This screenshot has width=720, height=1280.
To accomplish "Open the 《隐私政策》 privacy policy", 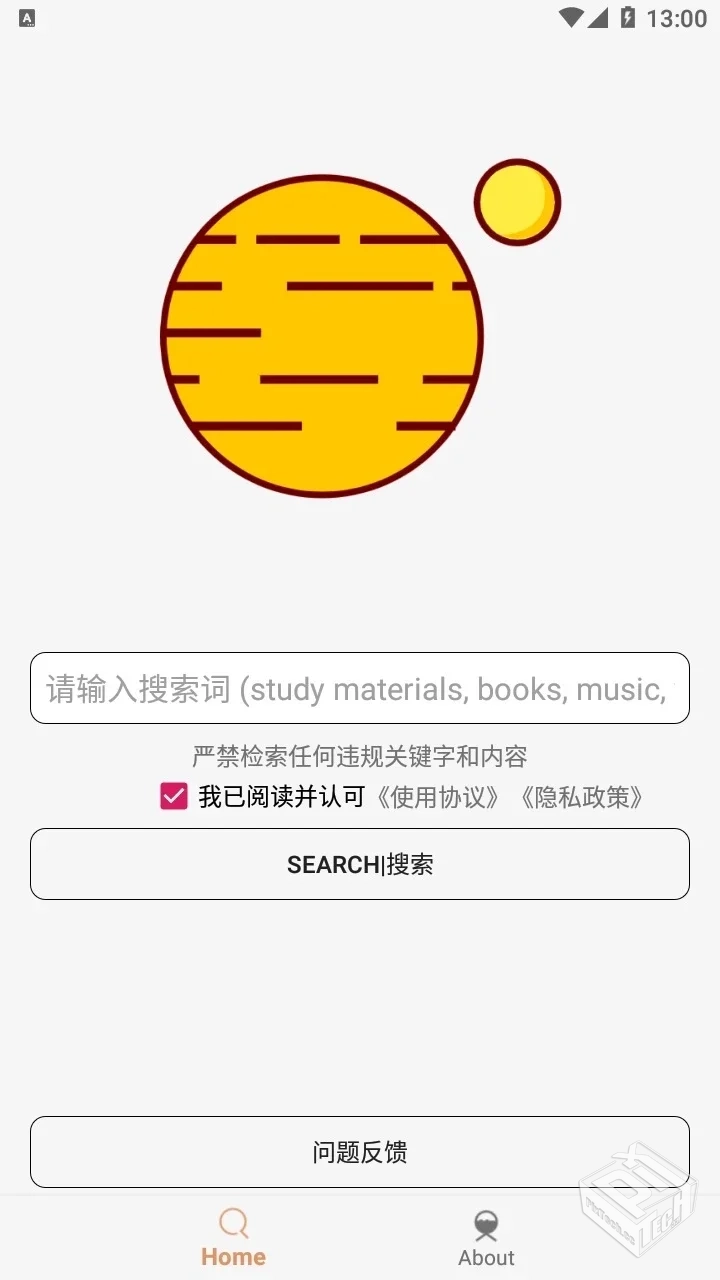I will pyautogui.click(x=583, y=797).
